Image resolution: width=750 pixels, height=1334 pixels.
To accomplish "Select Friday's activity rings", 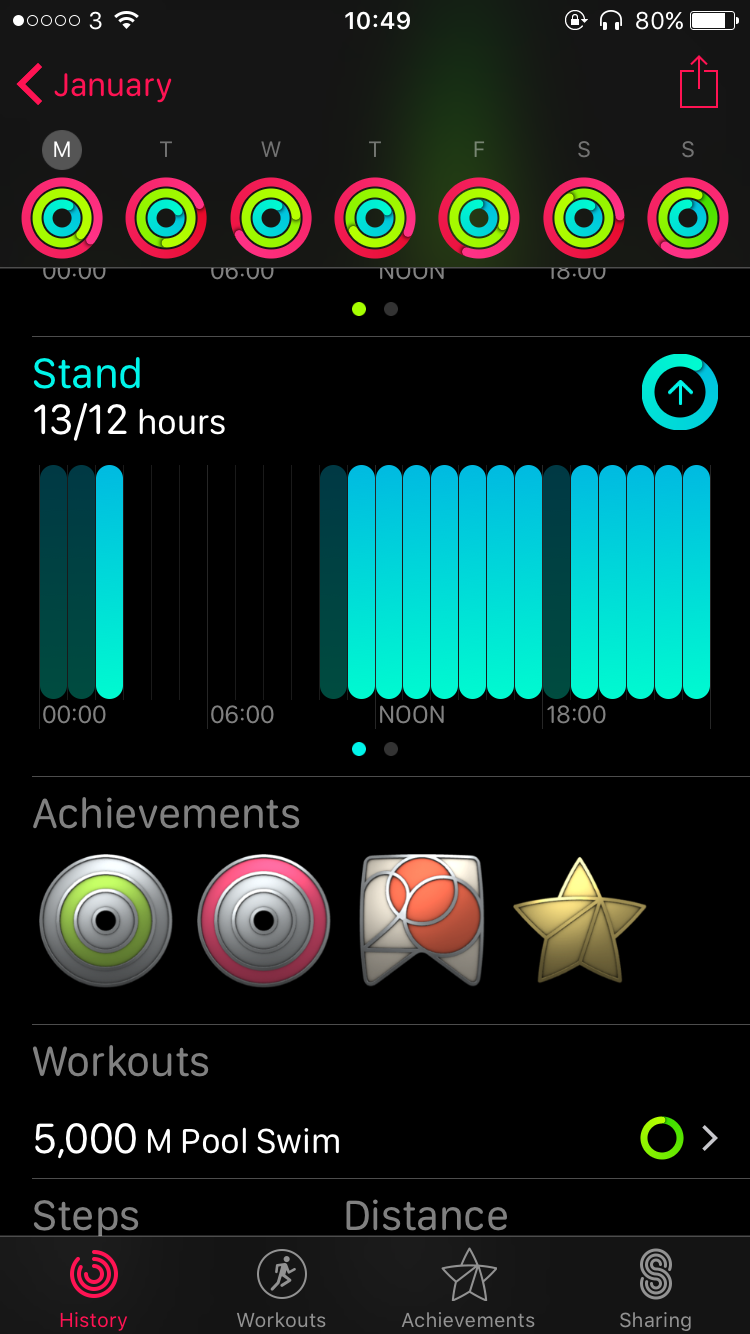I will pyautogui.click(x=479, y=218).
